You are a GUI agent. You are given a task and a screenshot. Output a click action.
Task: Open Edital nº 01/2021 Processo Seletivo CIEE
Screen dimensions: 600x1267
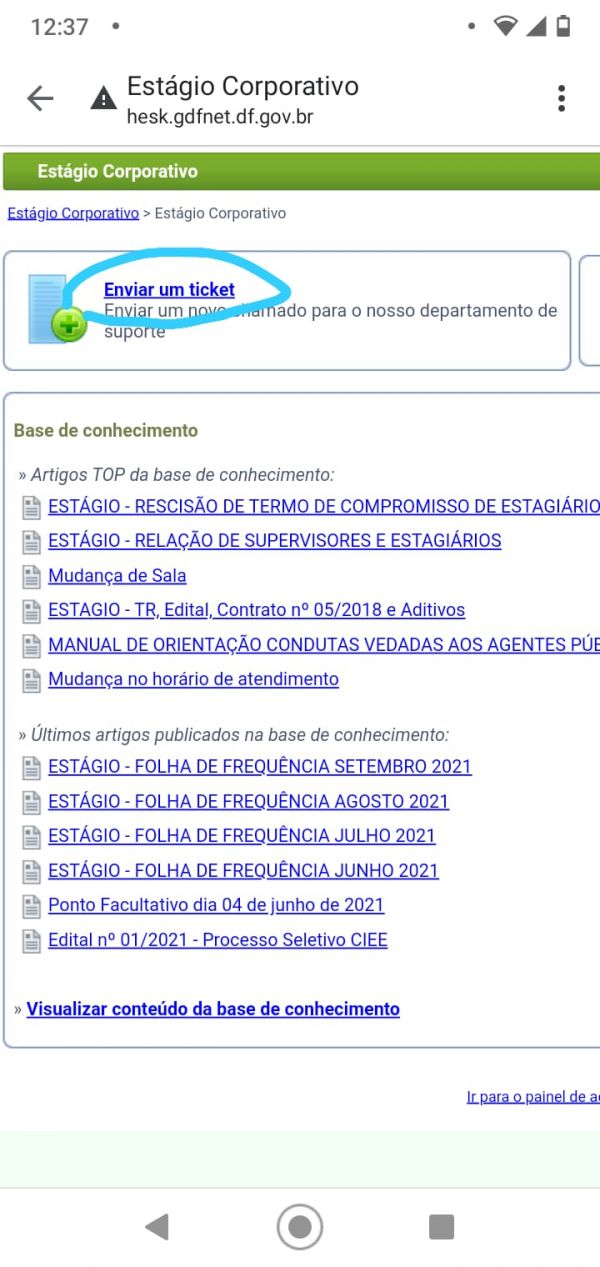[x=217, y=940]
